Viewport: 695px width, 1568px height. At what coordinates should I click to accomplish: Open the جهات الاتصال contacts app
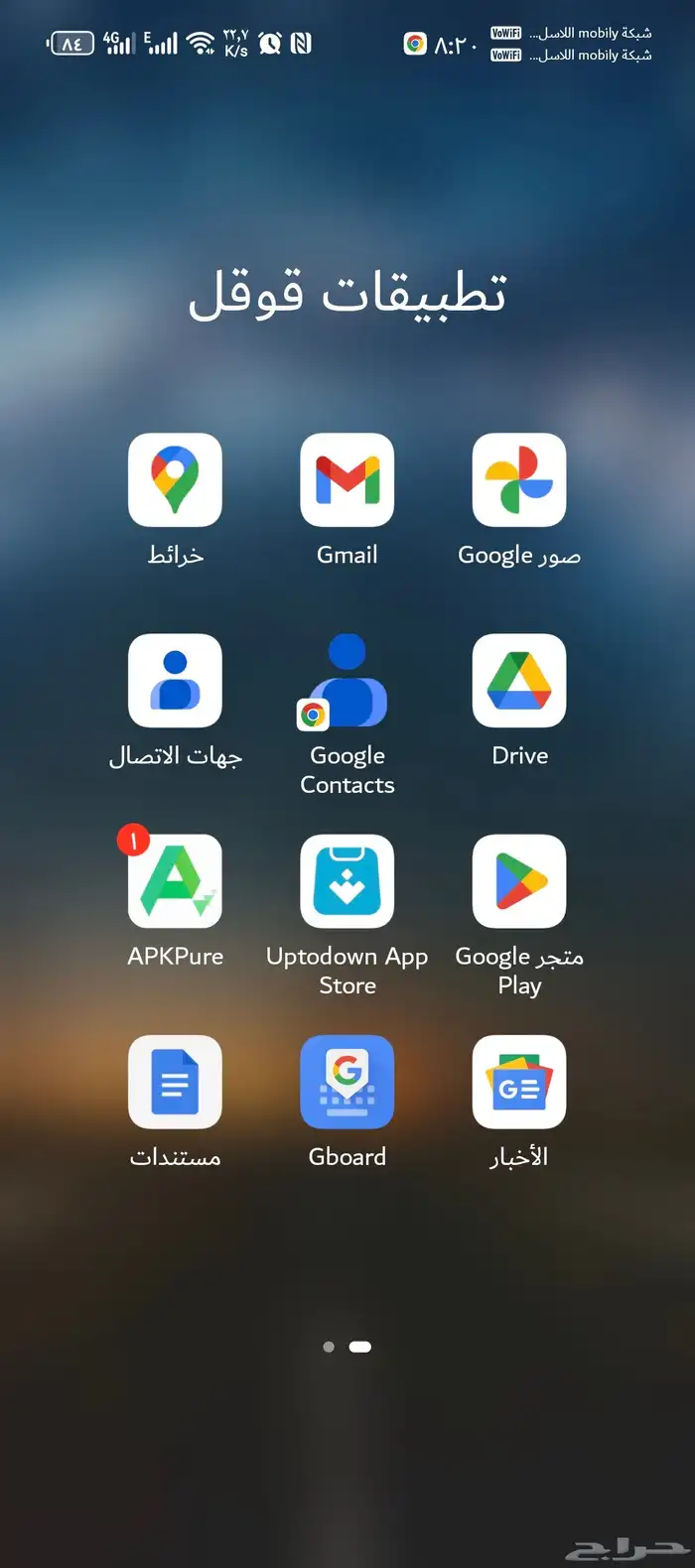pyautogui.click(x=175, y=681)
